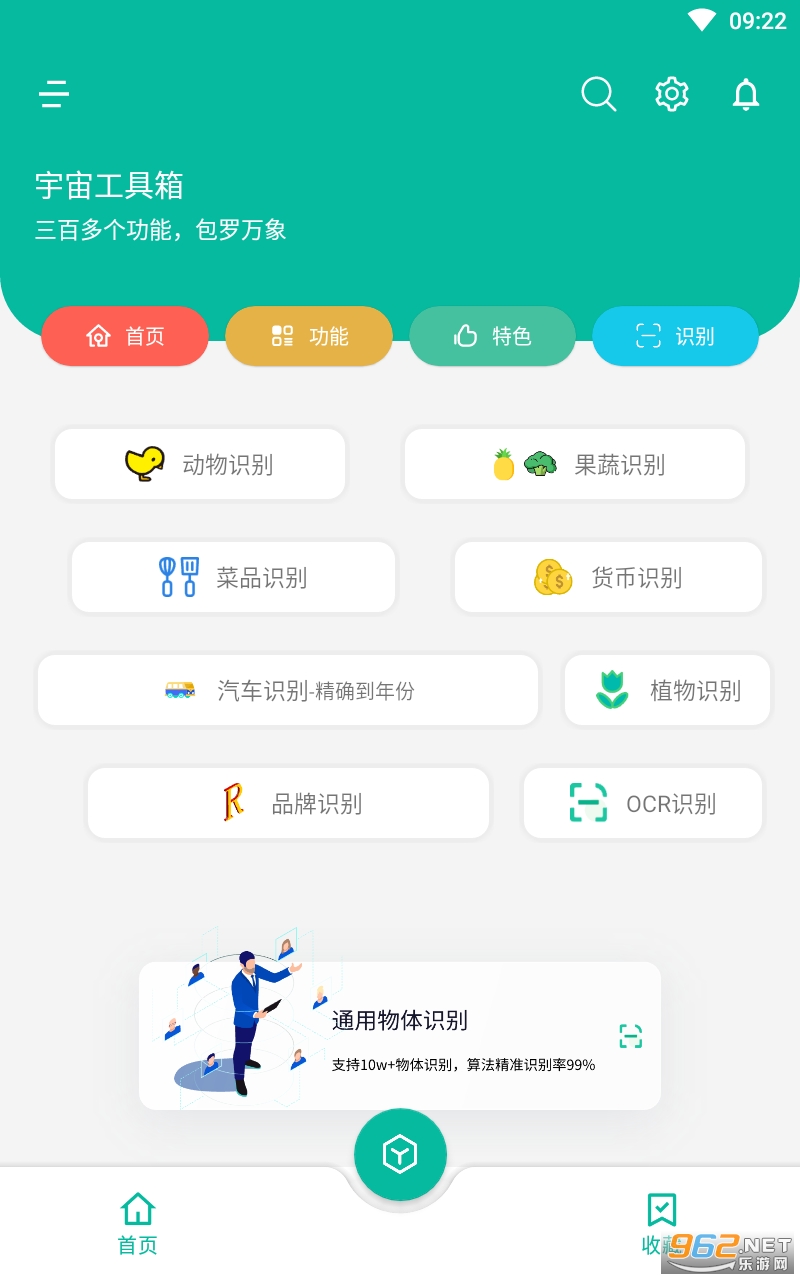Open settings gear icon
Screen dimensions: 800x1280
[x=672, y=94]
